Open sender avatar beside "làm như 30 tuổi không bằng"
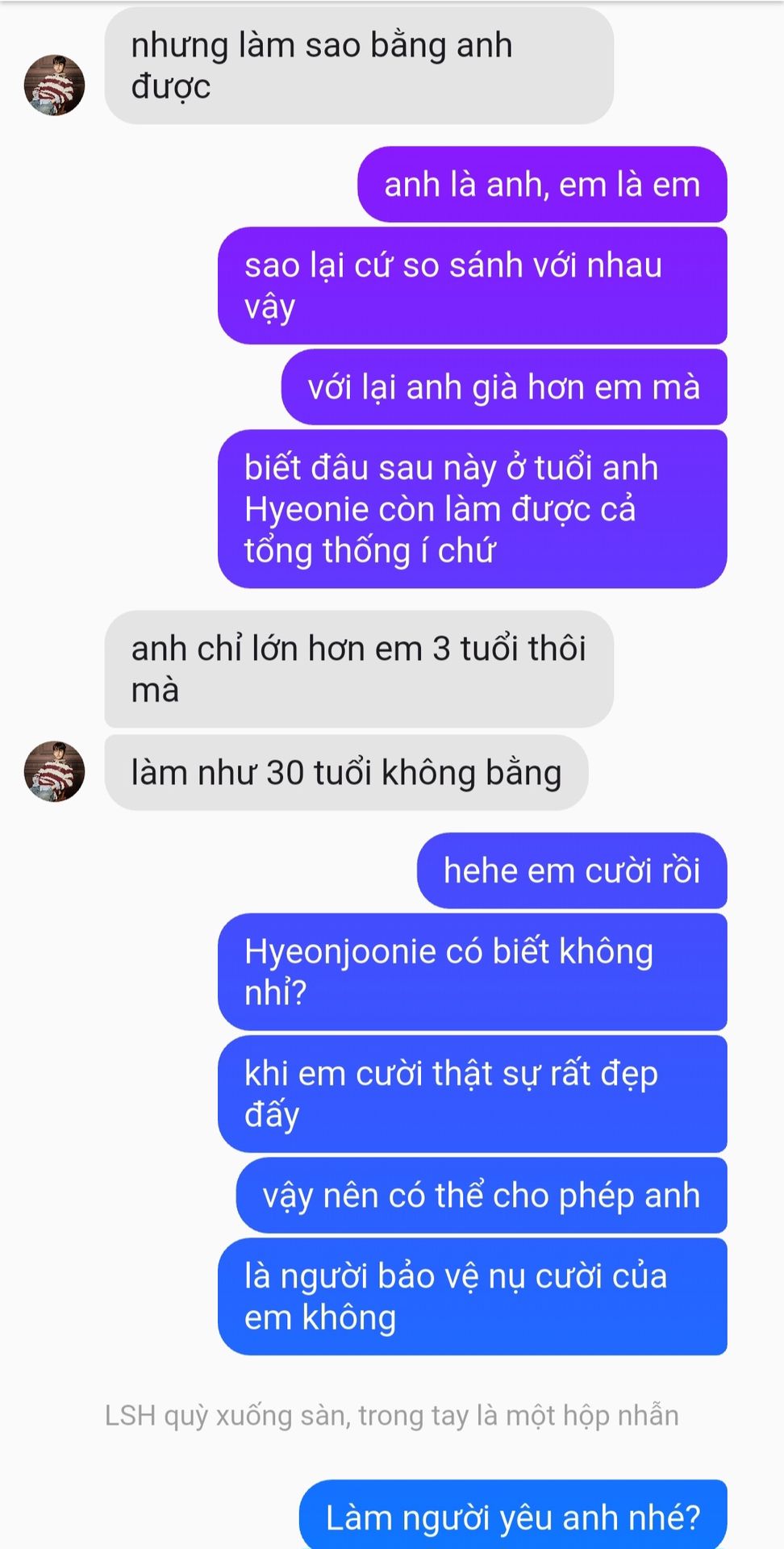This screenshot has height=1549, width=784. [54, 771]
